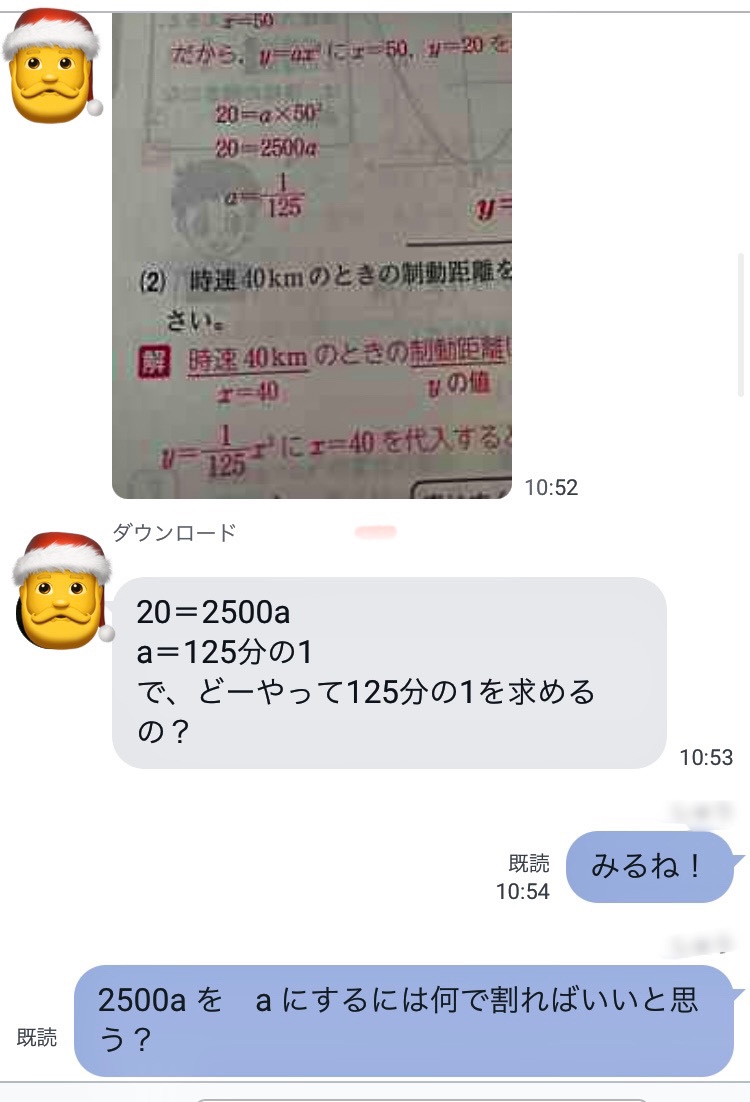
Task: Tap the ダウンロード link under the photo
Action: click(x=174, y=533)
